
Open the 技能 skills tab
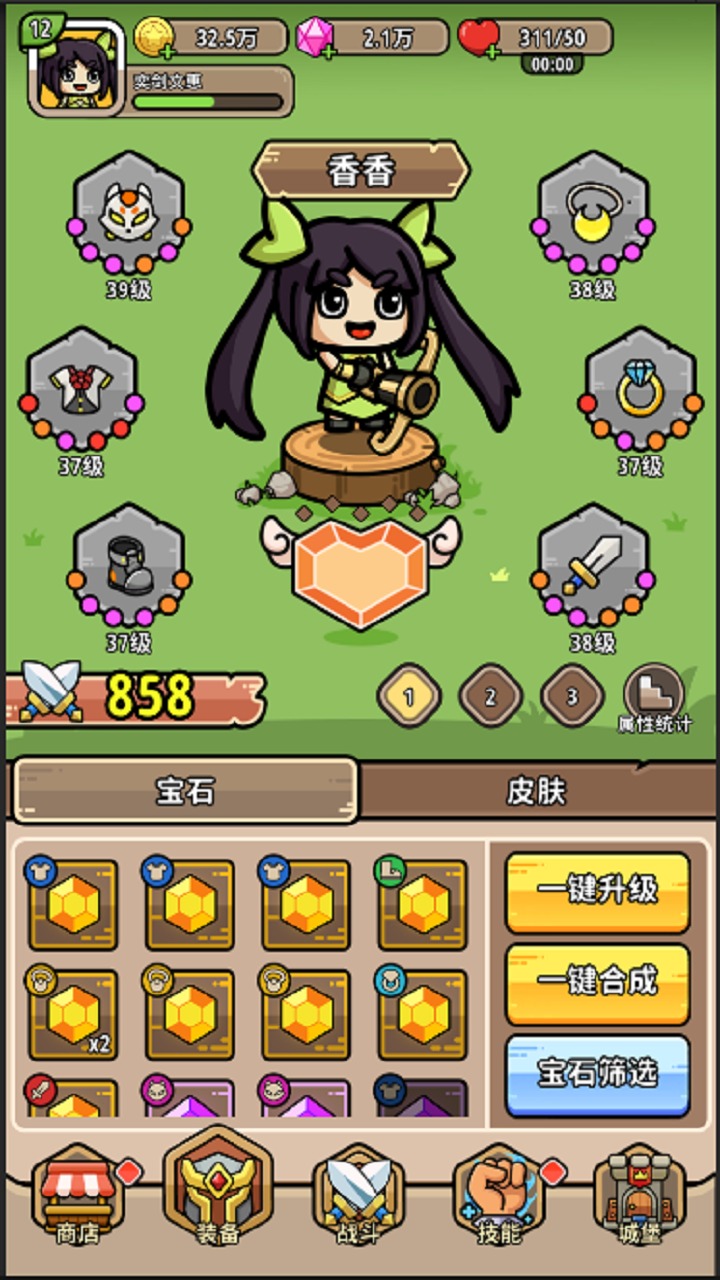coord(499,1200)
